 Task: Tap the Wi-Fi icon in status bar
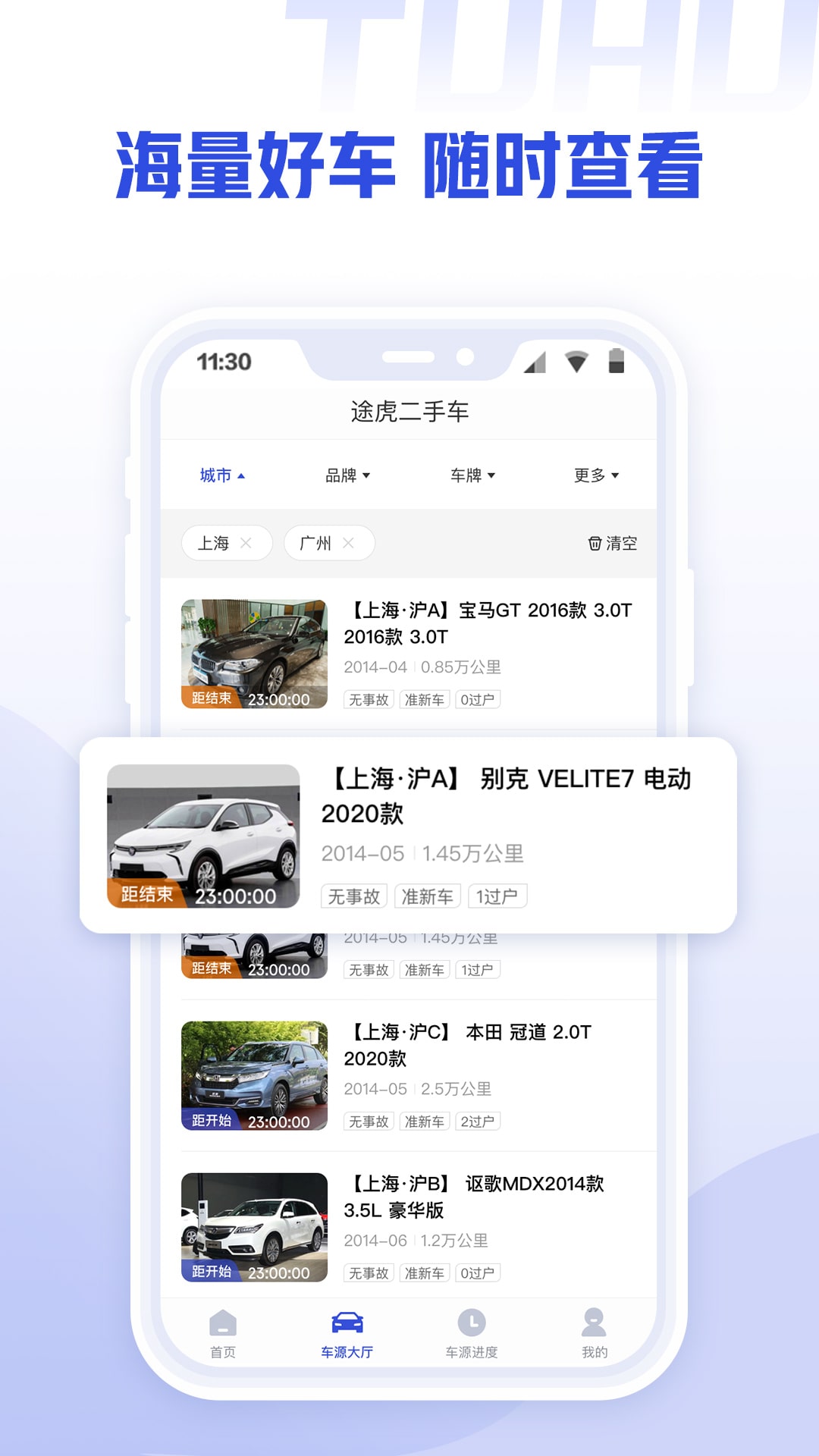(579, 362)
